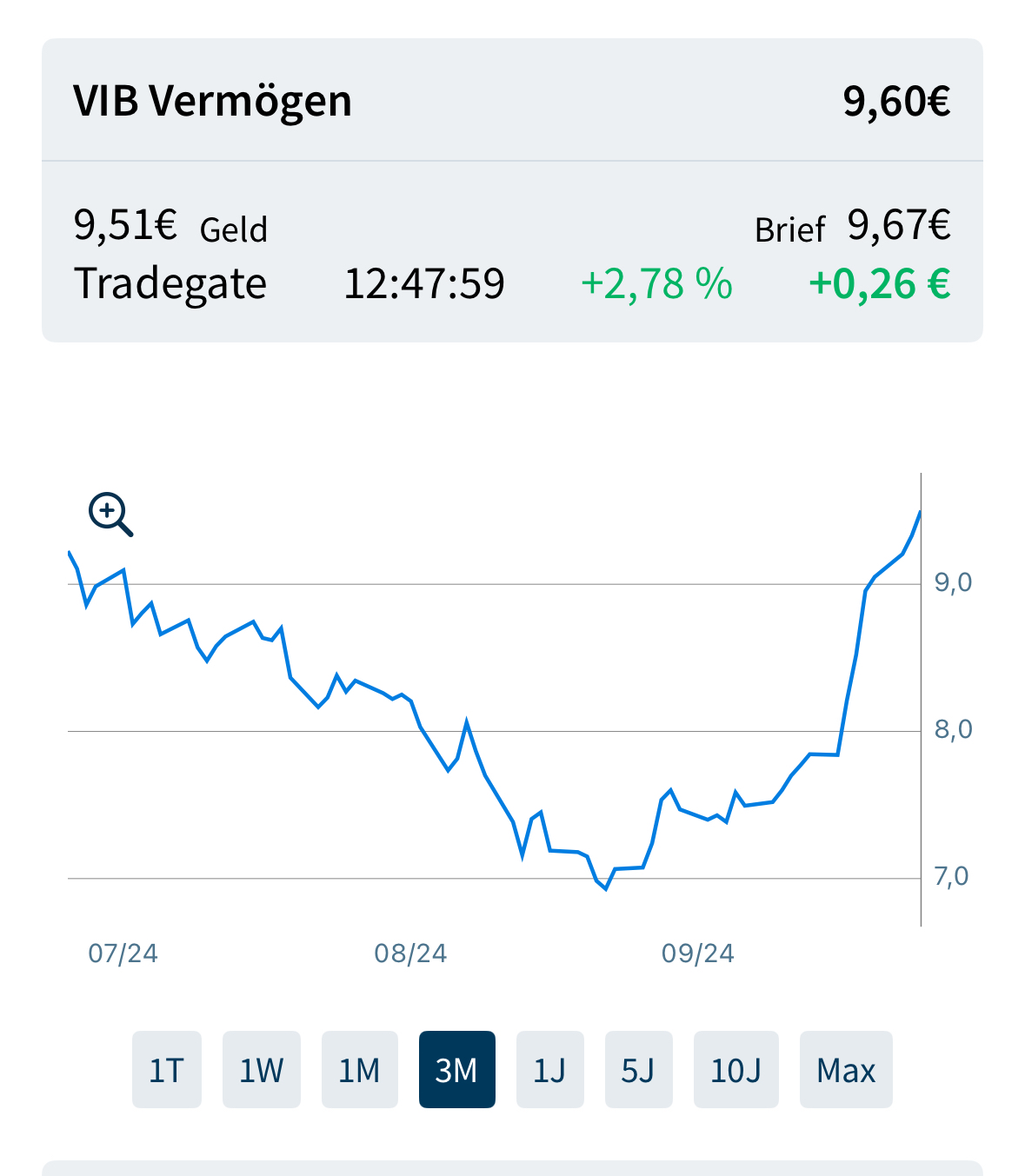Select the Max chart range

click(x=845, y=1070)
